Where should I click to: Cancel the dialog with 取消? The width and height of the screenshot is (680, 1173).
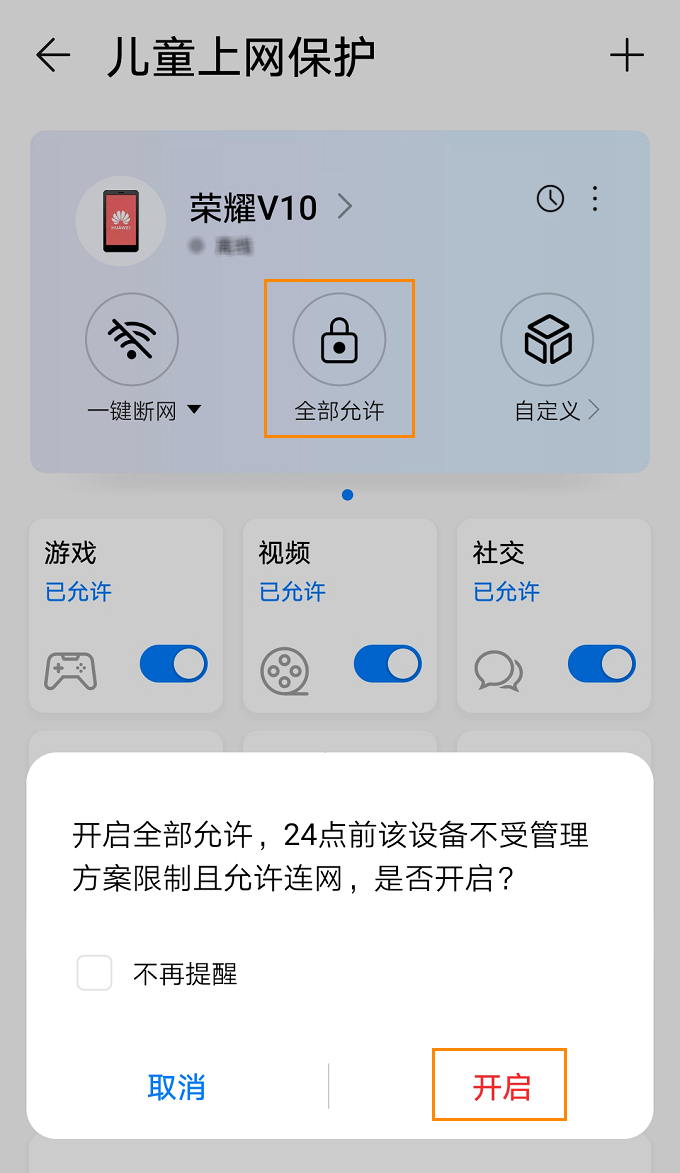coord(176,1086)
